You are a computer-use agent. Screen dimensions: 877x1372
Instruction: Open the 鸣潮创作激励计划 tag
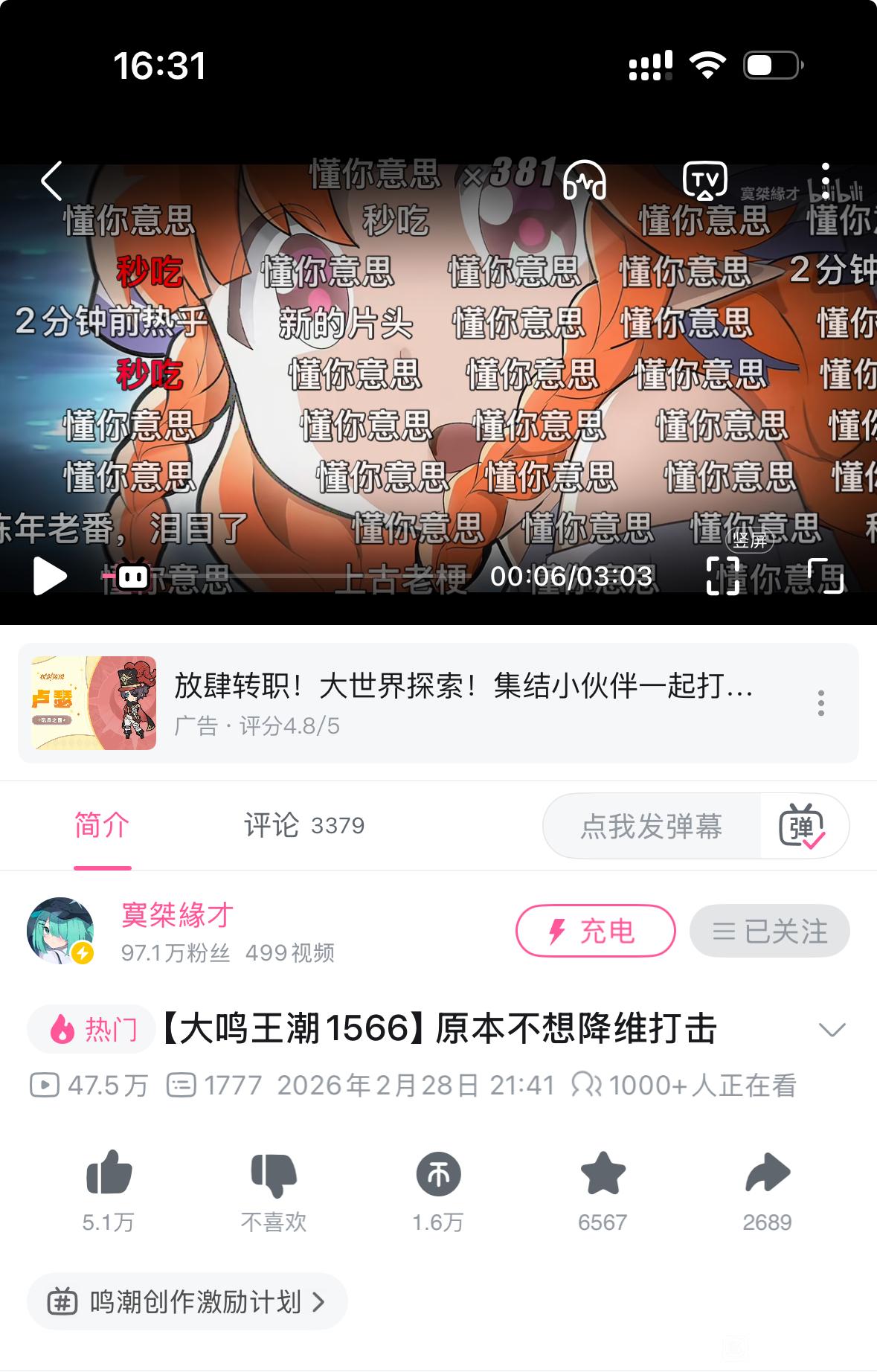[x=187, y=1301]
